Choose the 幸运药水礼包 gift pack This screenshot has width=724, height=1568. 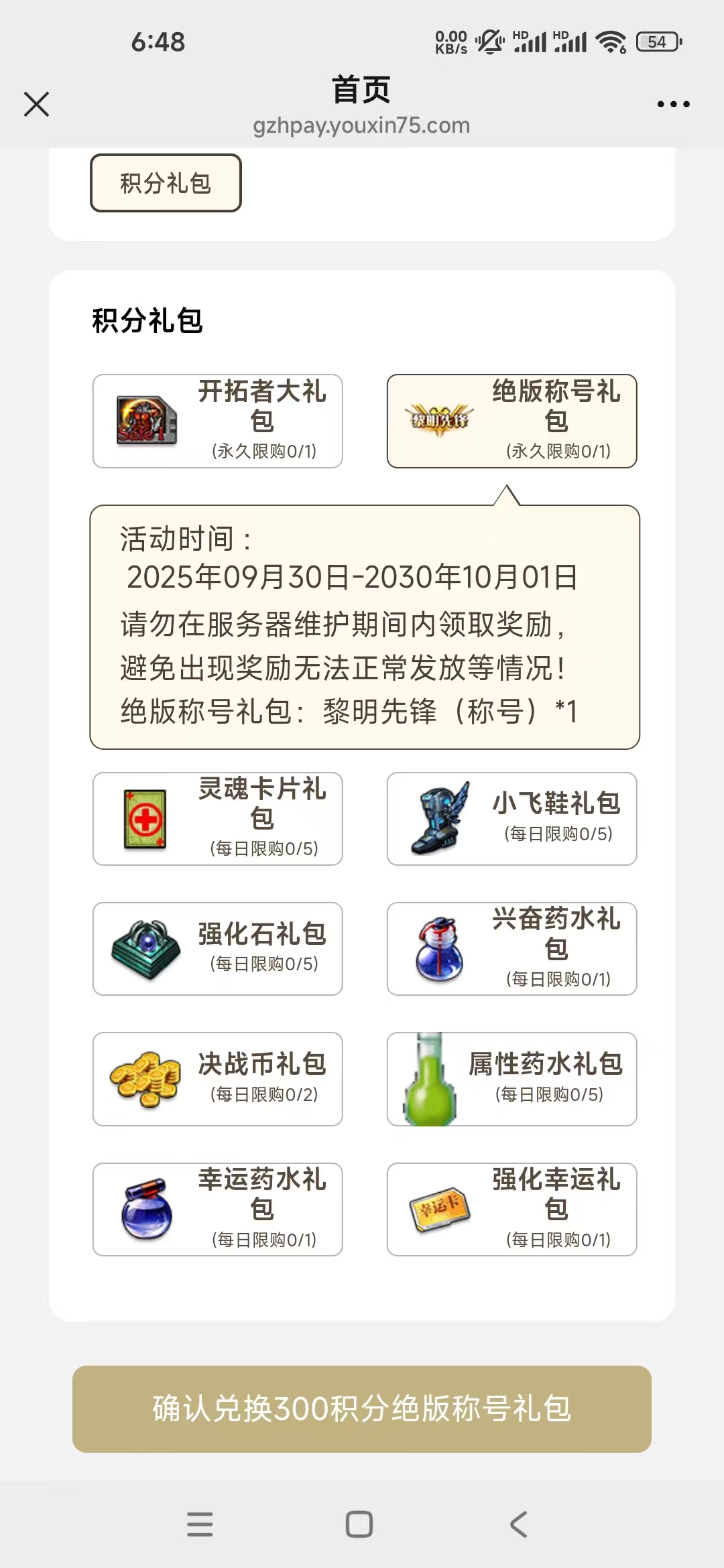pos(218,1209)
